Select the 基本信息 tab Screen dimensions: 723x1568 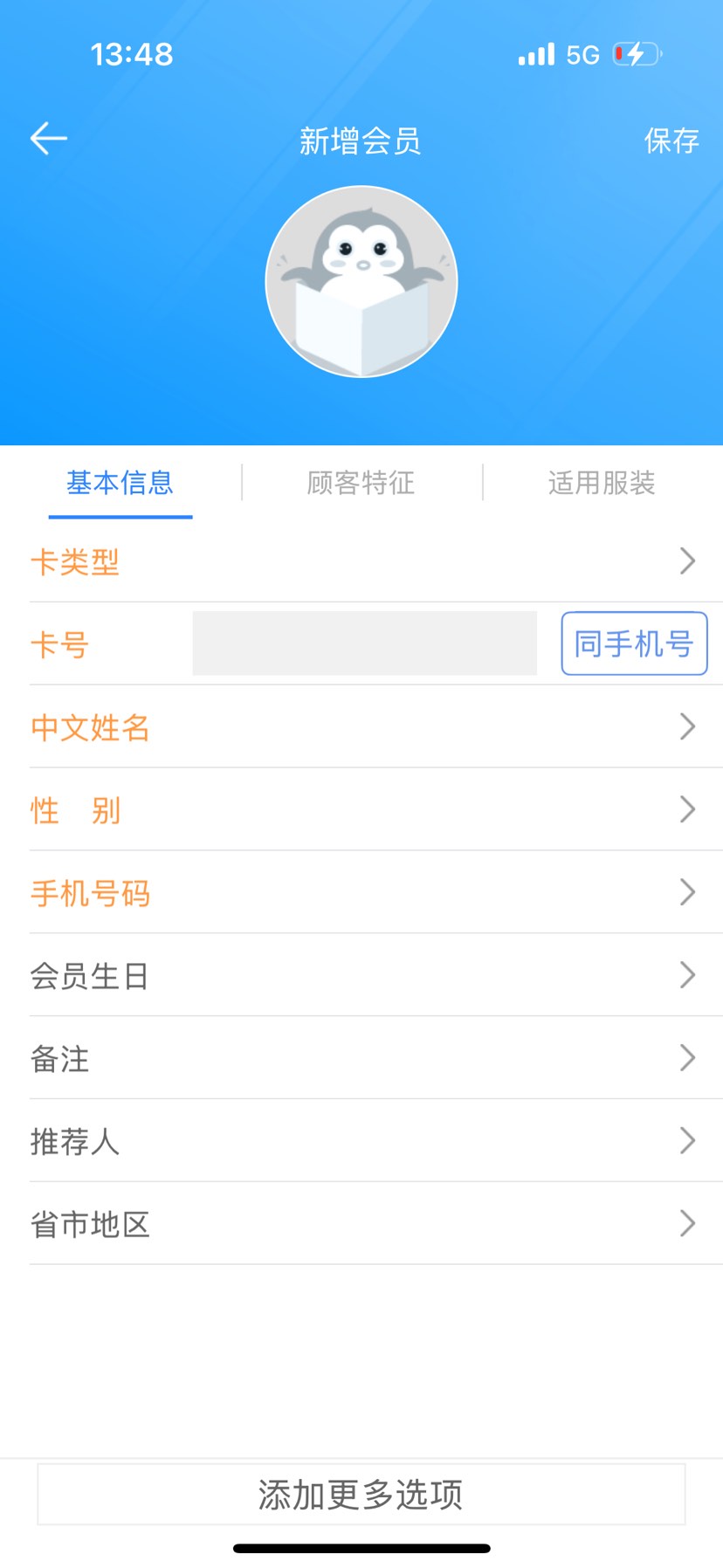coord(120,483)
